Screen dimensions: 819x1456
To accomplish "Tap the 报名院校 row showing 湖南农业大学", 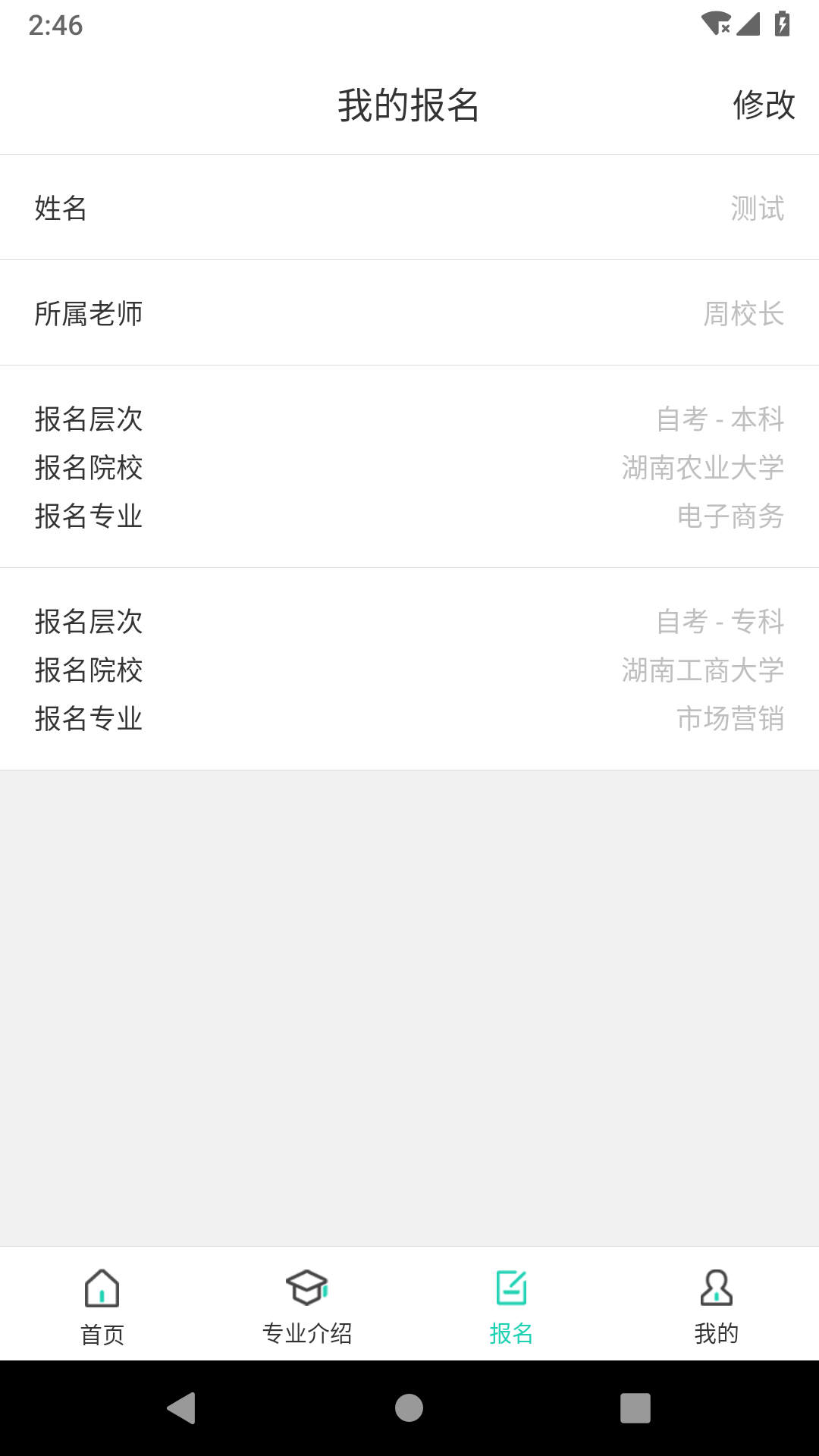I will (409, 469).
